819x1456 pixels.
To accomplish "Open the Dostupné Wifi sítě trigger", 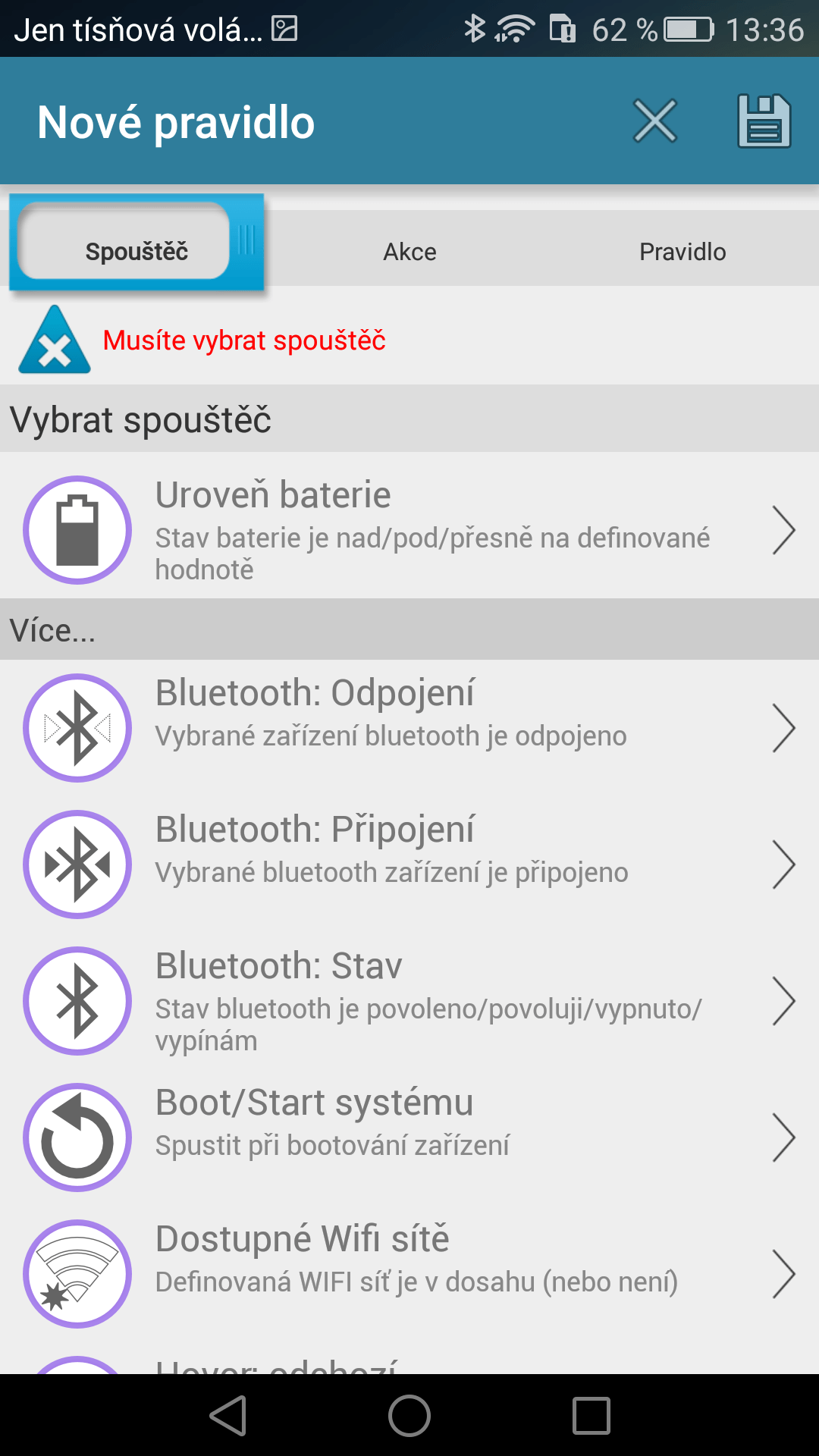I will point(409,1274).
